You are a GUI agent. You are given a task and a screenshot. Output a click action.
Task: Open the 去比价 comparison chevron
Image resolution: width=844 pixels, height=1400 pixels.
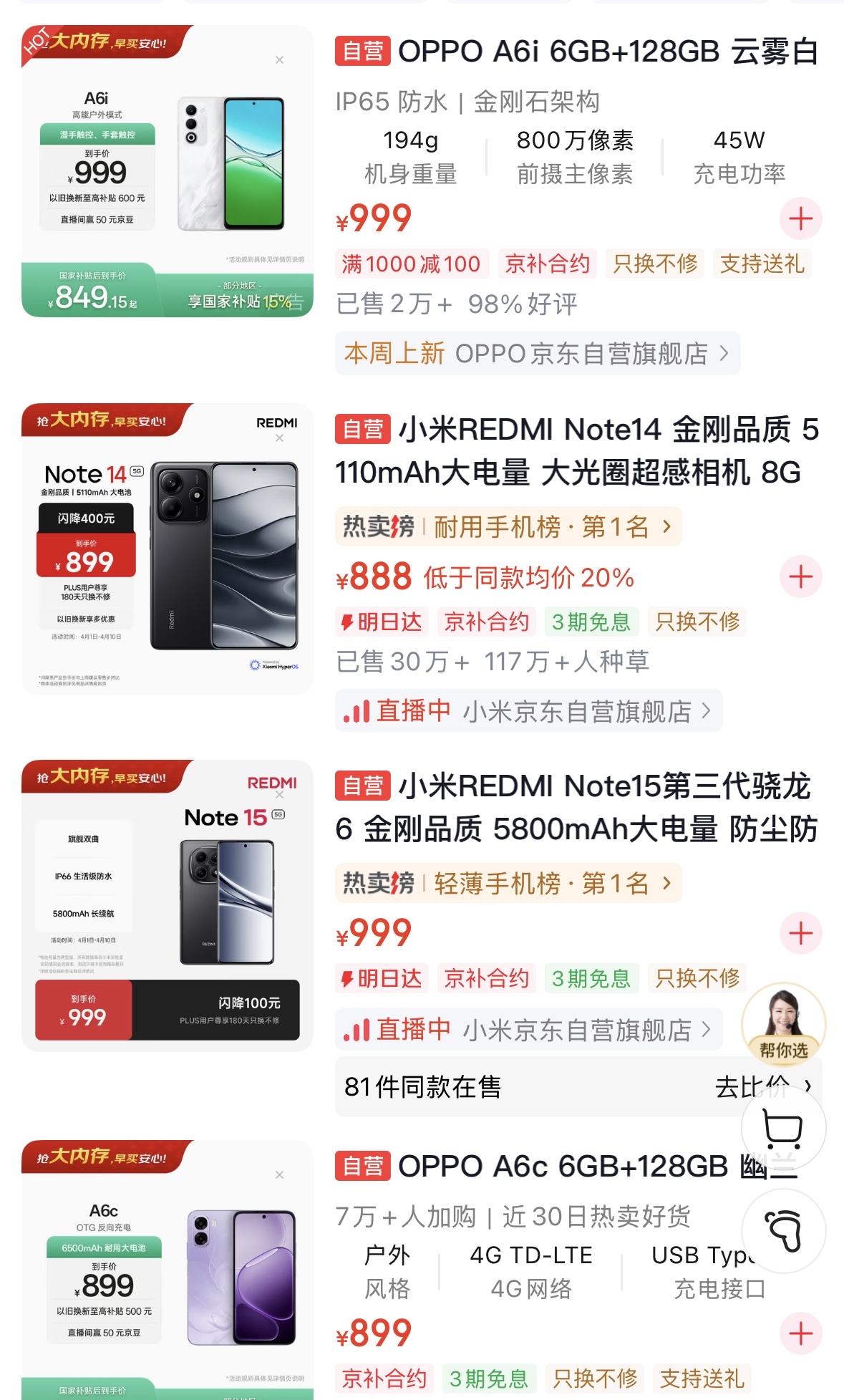click(808, 1088)
